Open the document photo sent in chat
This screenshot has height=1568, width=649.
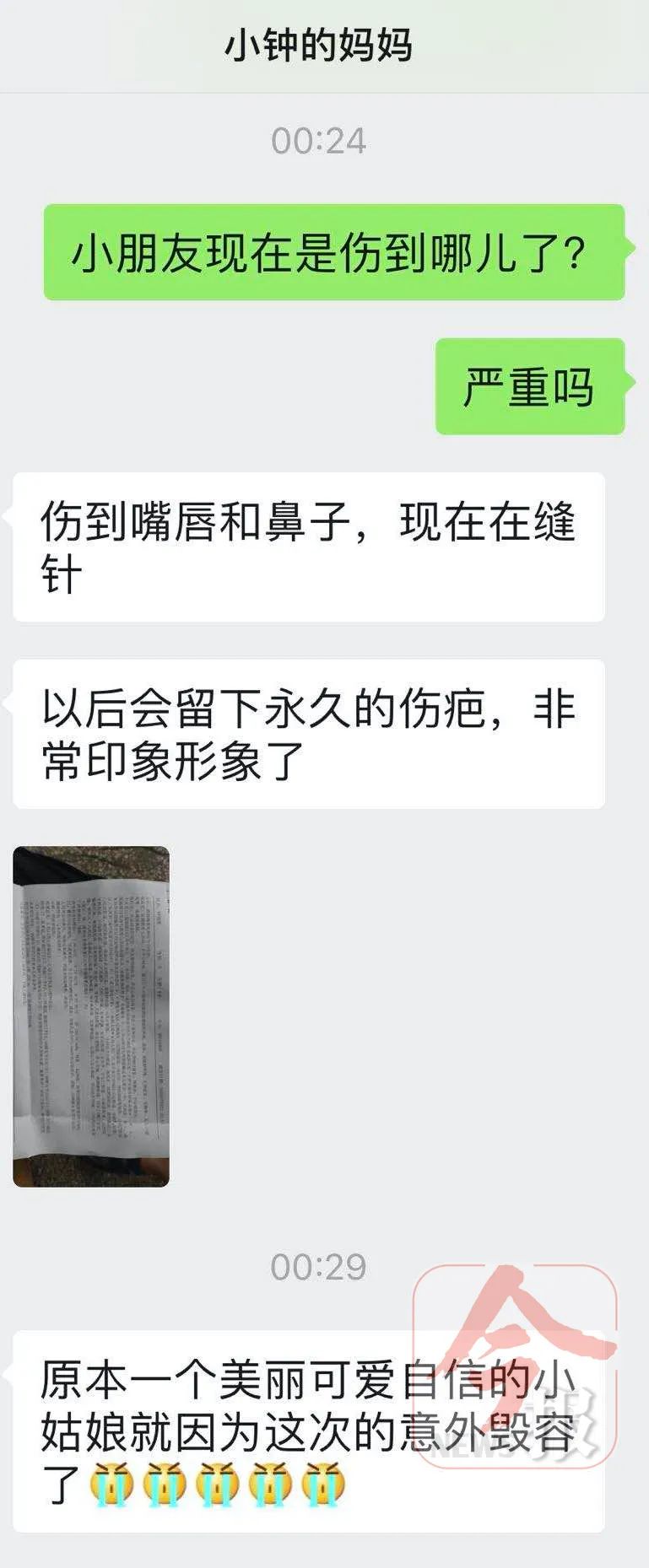(91, 1016)
